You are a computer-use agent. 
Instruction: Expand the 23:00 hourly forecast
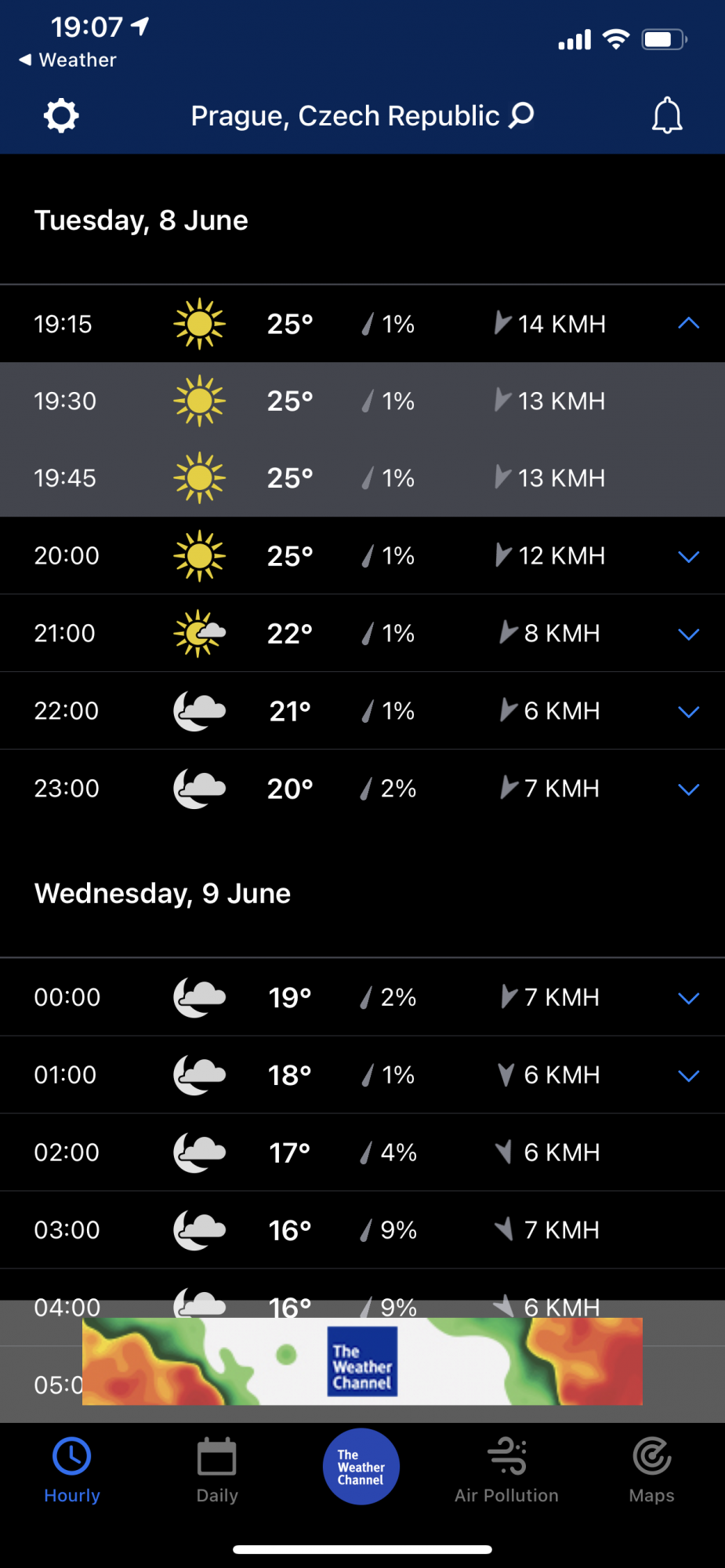pos(688,789)
